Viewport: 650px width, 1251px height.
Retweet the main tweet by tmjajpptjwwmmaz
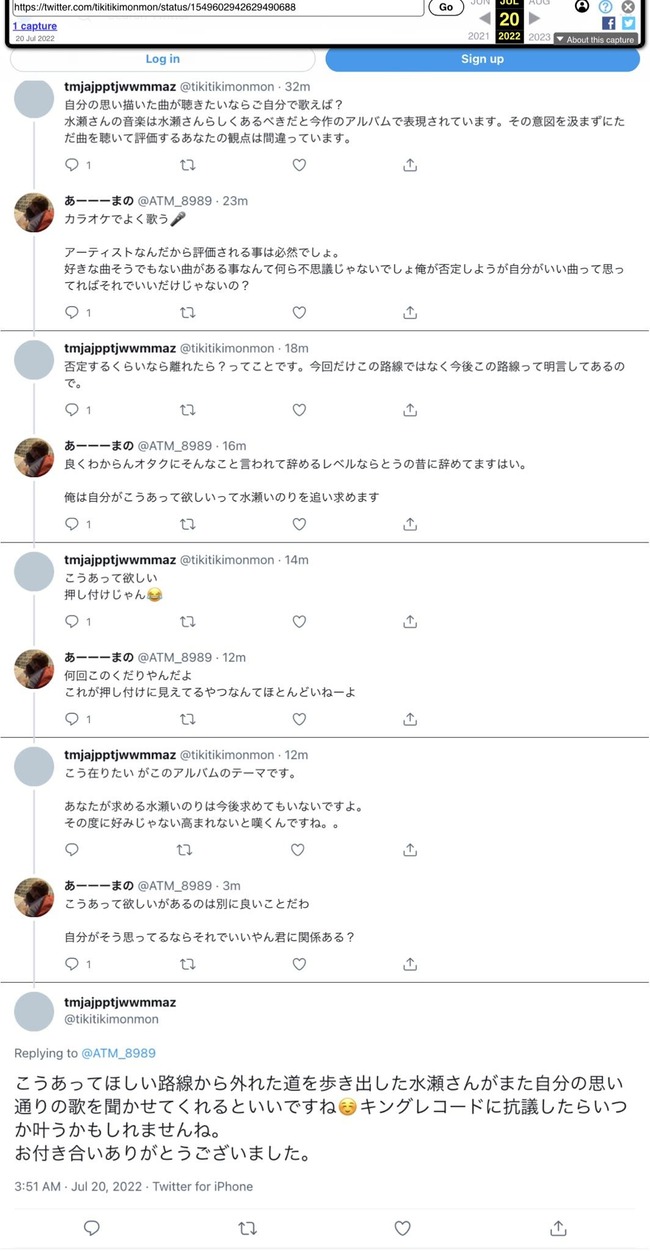point(247,1227)
